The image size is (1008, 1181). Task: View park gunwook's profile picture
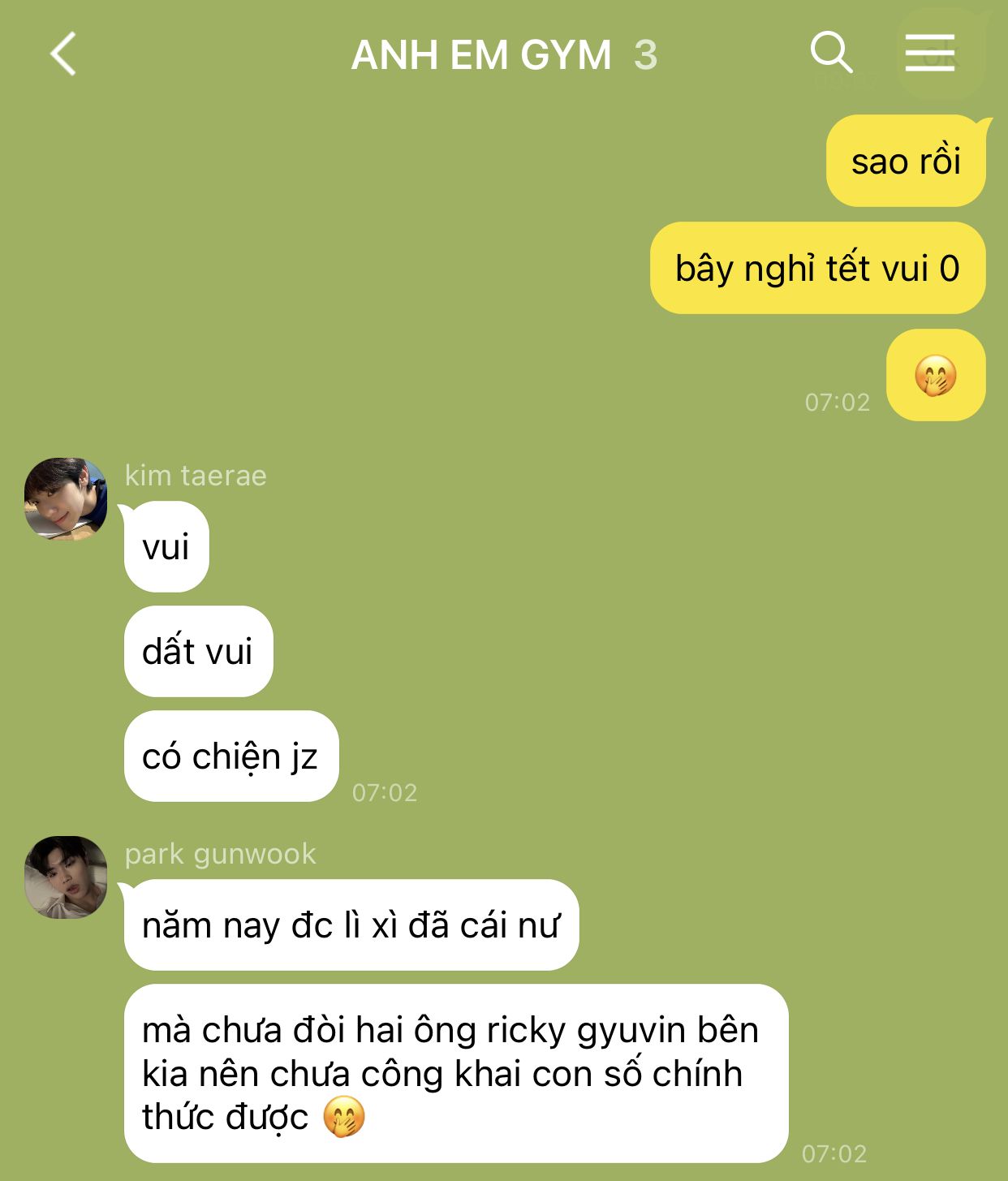[66, 877]
